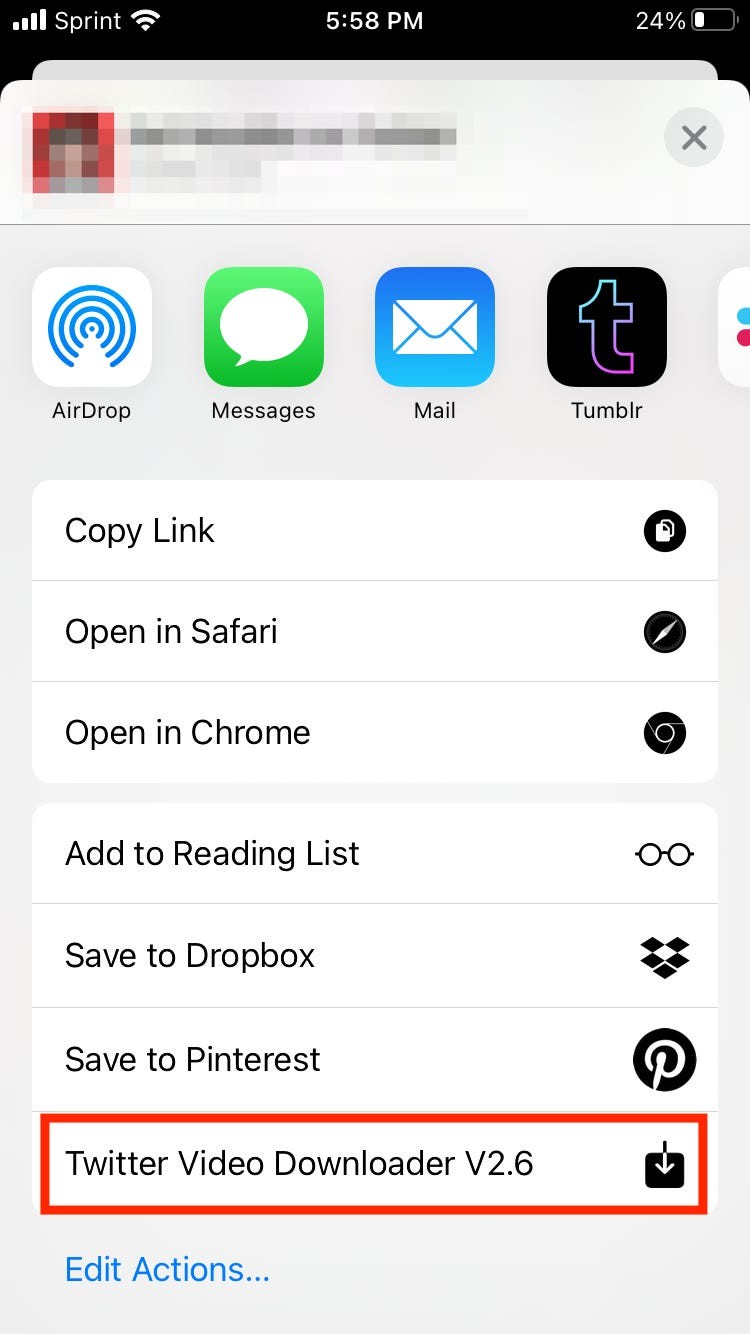
Task: Dismiss the share sheet with X
Action: click(x=693, y=137)
